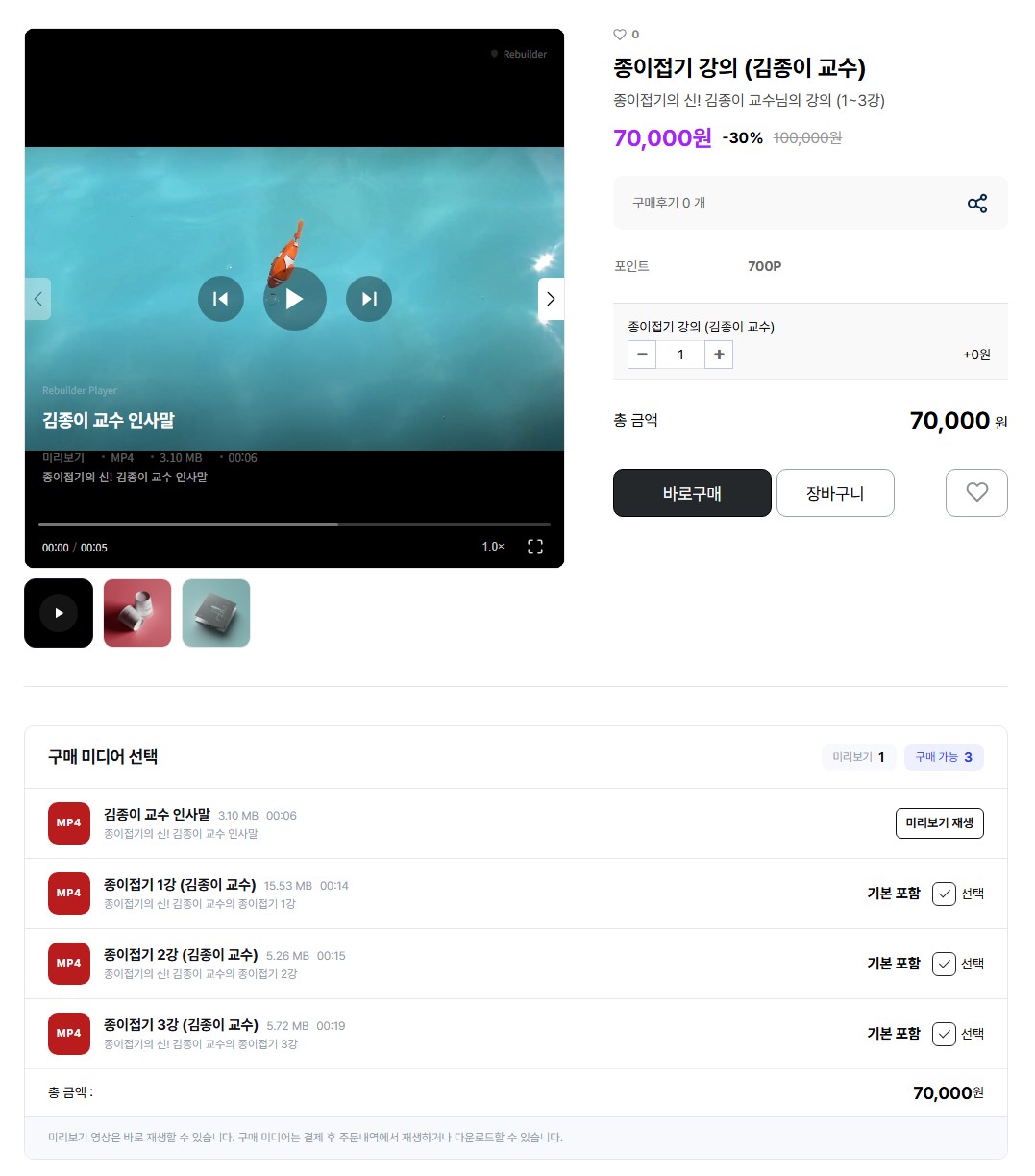The image size is (1035, 1176).
Task: Add to wishlist with the heart button
Action: (x=976, y=493)
